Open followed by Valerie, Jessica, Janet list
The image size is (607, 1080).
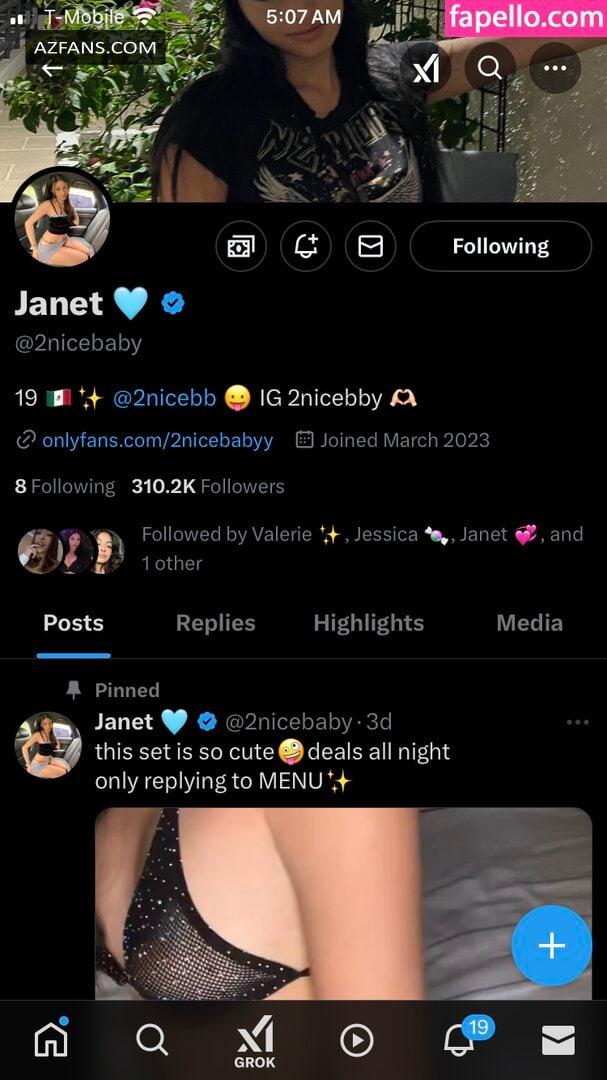301,548
